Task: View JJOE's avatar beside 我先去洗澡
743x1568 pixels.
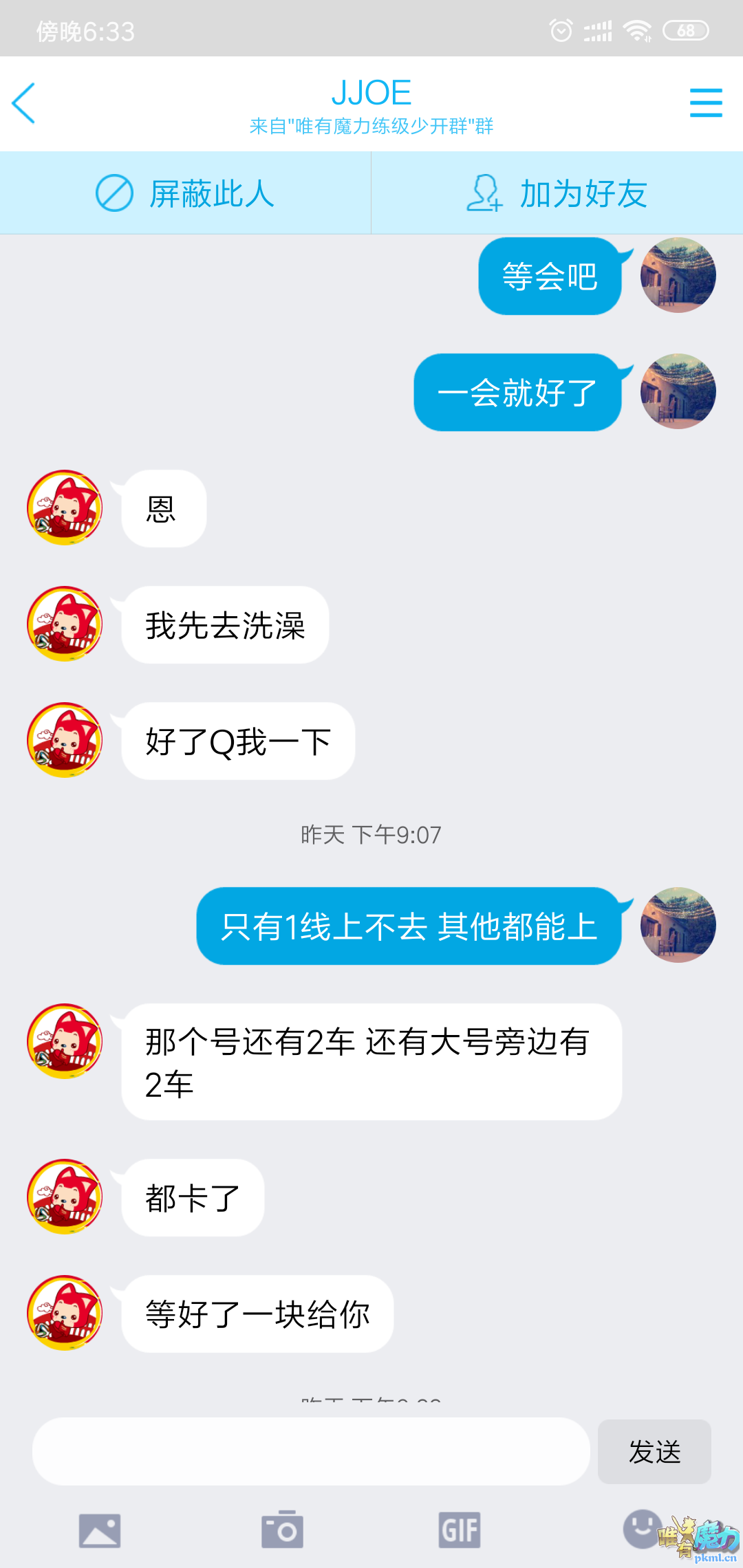Action: click(x=65, y=624)
